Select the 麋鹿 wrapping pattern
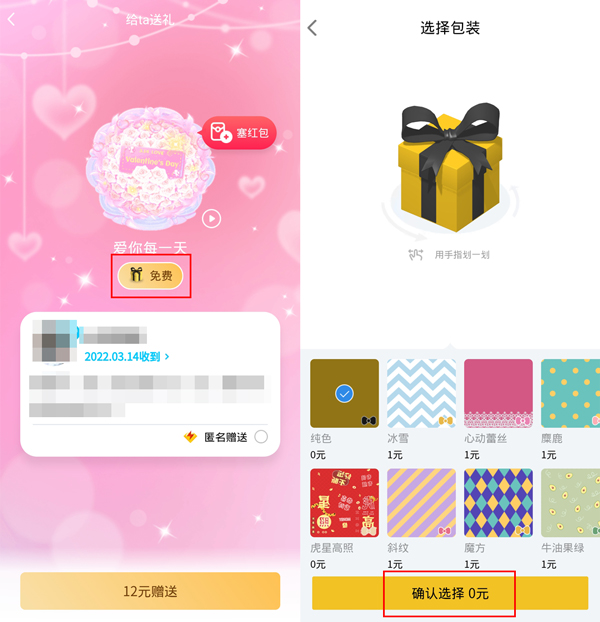600x622 pixels. coord(570,394)
